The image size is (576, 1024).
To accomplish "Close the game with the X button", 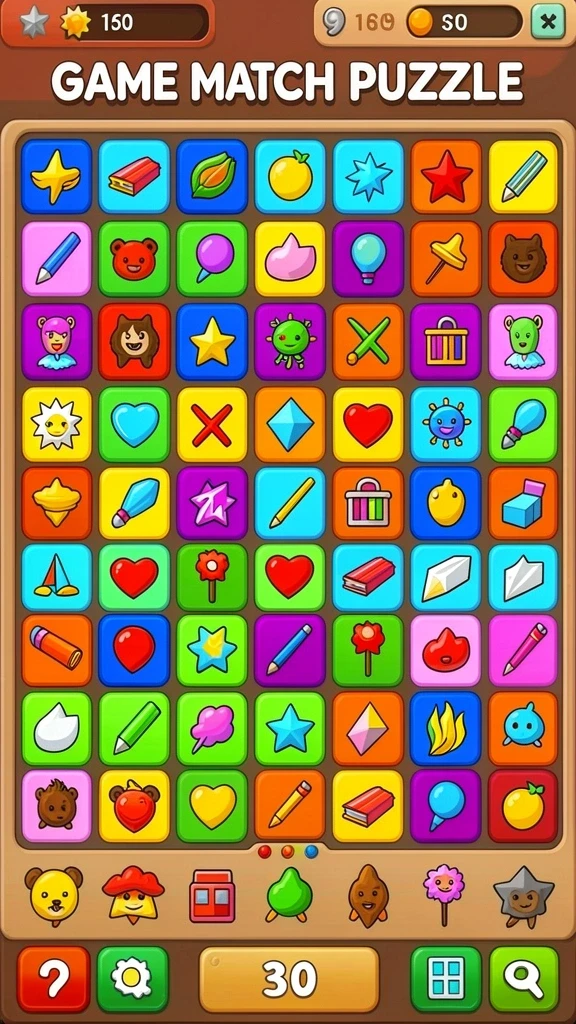I will click(x=548, y=22).
